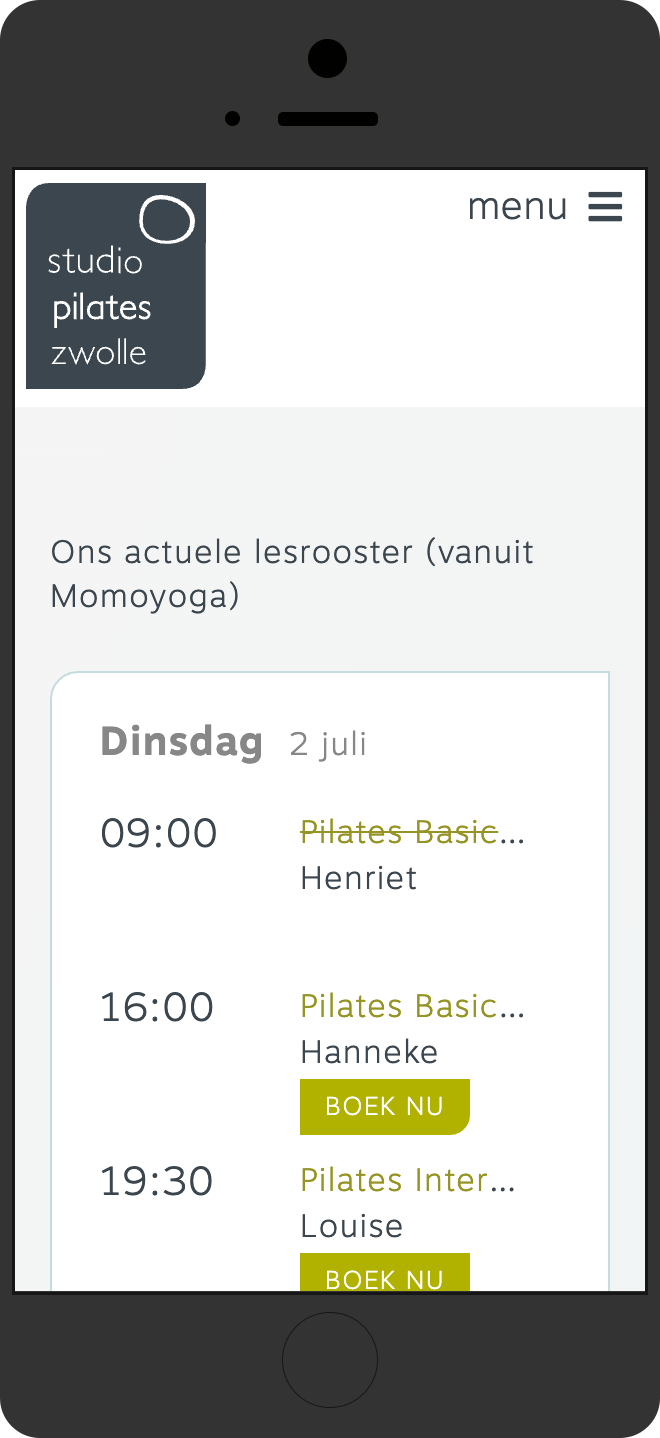
Task: Open the 16:00 Pilates Basic class link
Action: click(412, 1005)
